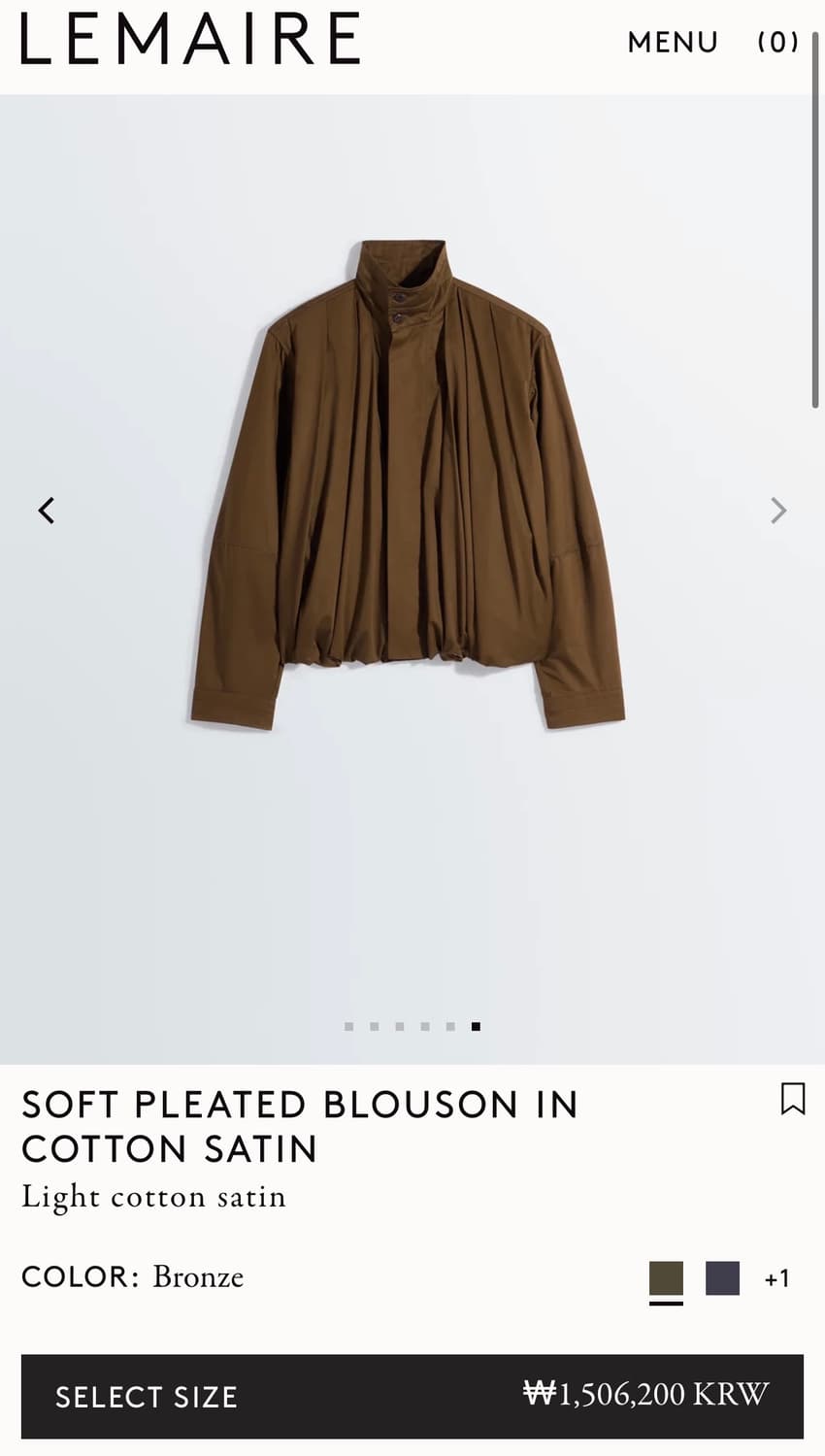Open the shopping bag via (0) icon

(x=777, y=43)
